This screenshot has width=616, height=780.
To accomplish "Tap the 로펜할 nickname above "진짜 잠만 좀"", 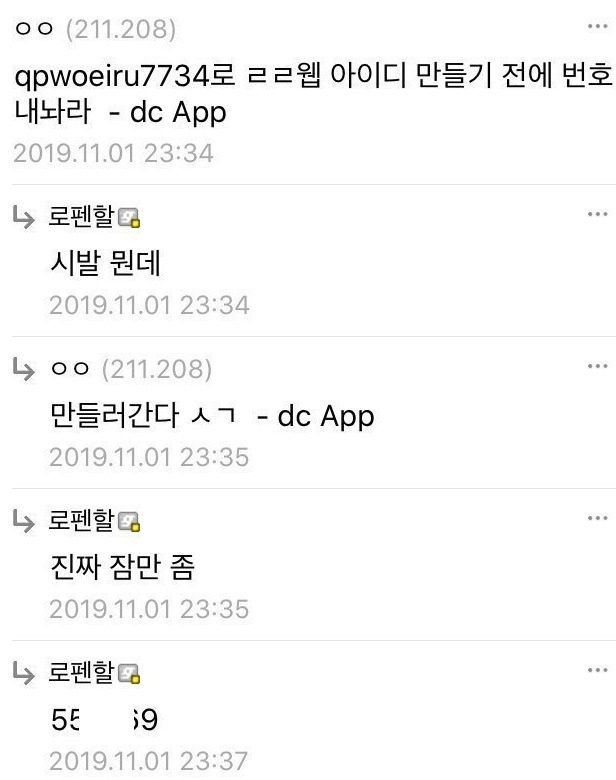I will pyautogui.click(x=82, y=521).
